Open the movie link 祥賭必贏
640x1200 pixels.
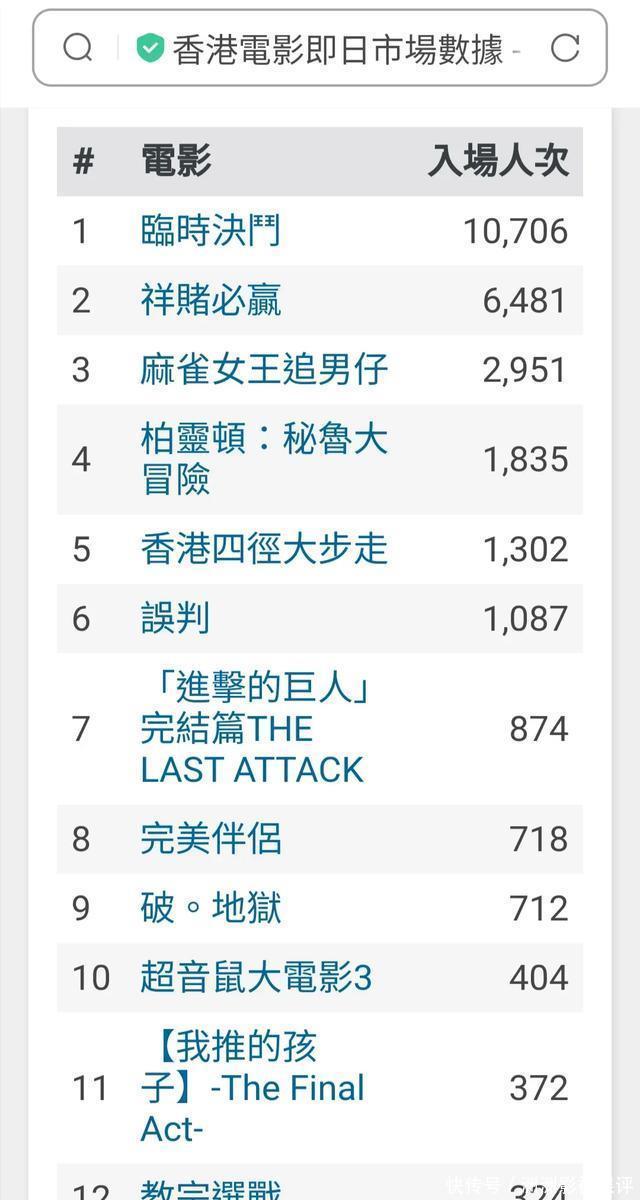(210, 300)
